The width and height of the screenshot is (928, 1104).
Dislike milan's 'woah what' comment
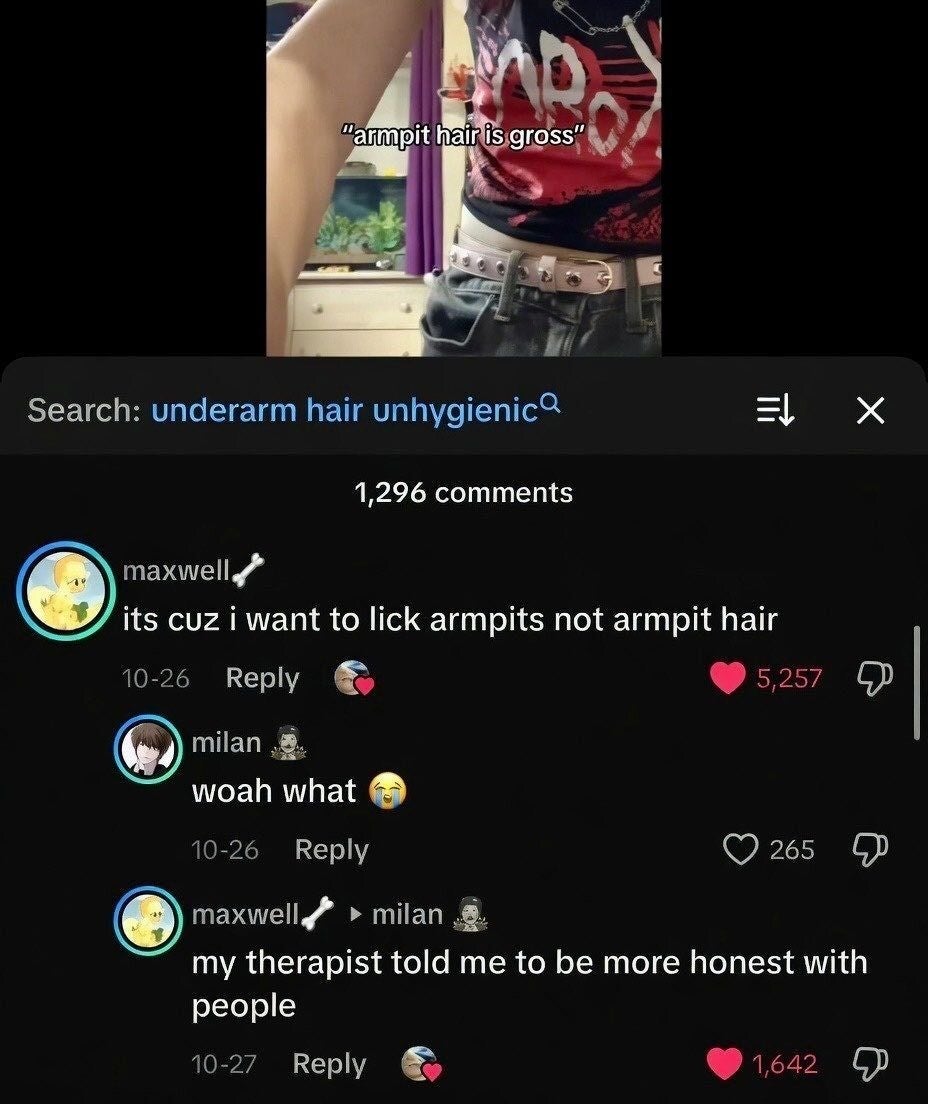click(x=867, y=850)
